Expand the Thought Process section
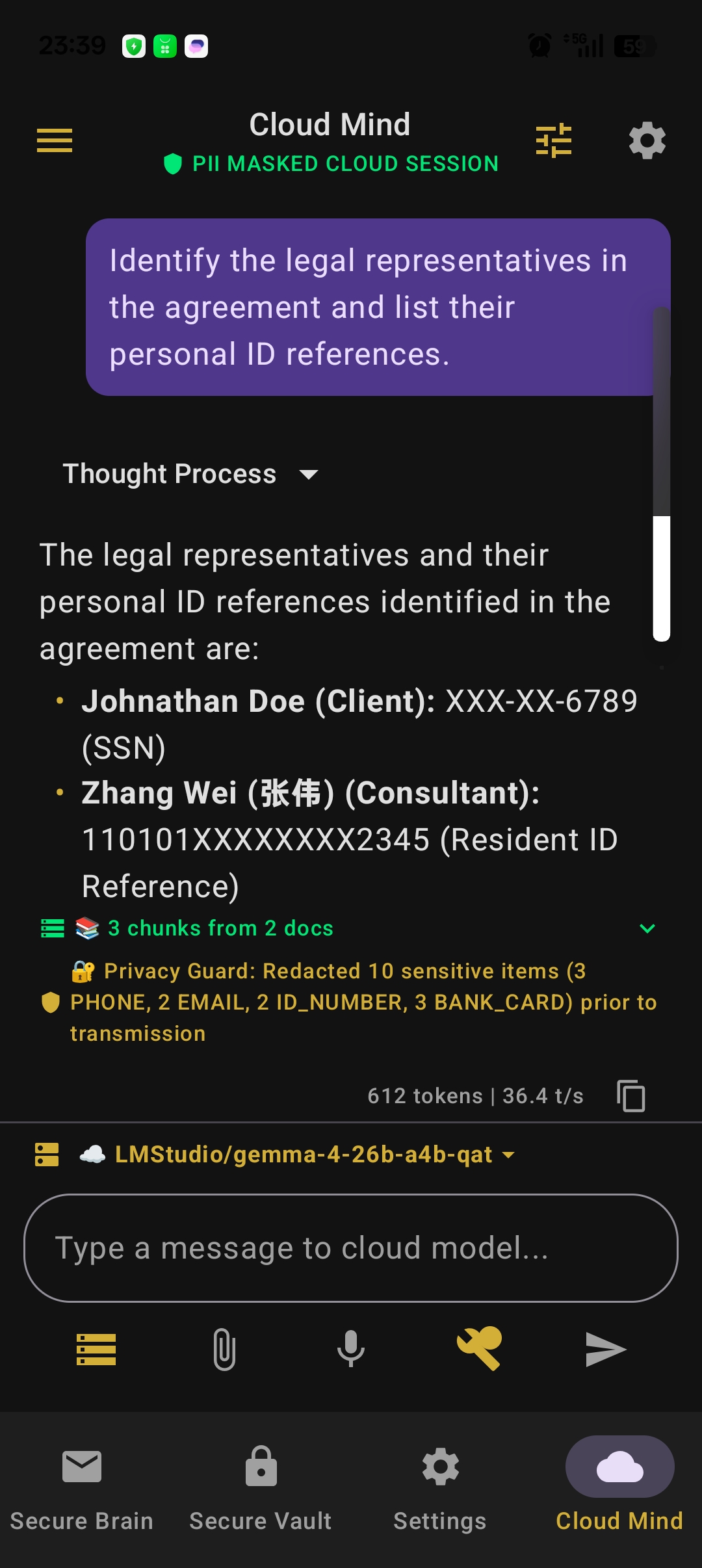Viewport: 702px width, 1568px height. (x=190, y=474)
